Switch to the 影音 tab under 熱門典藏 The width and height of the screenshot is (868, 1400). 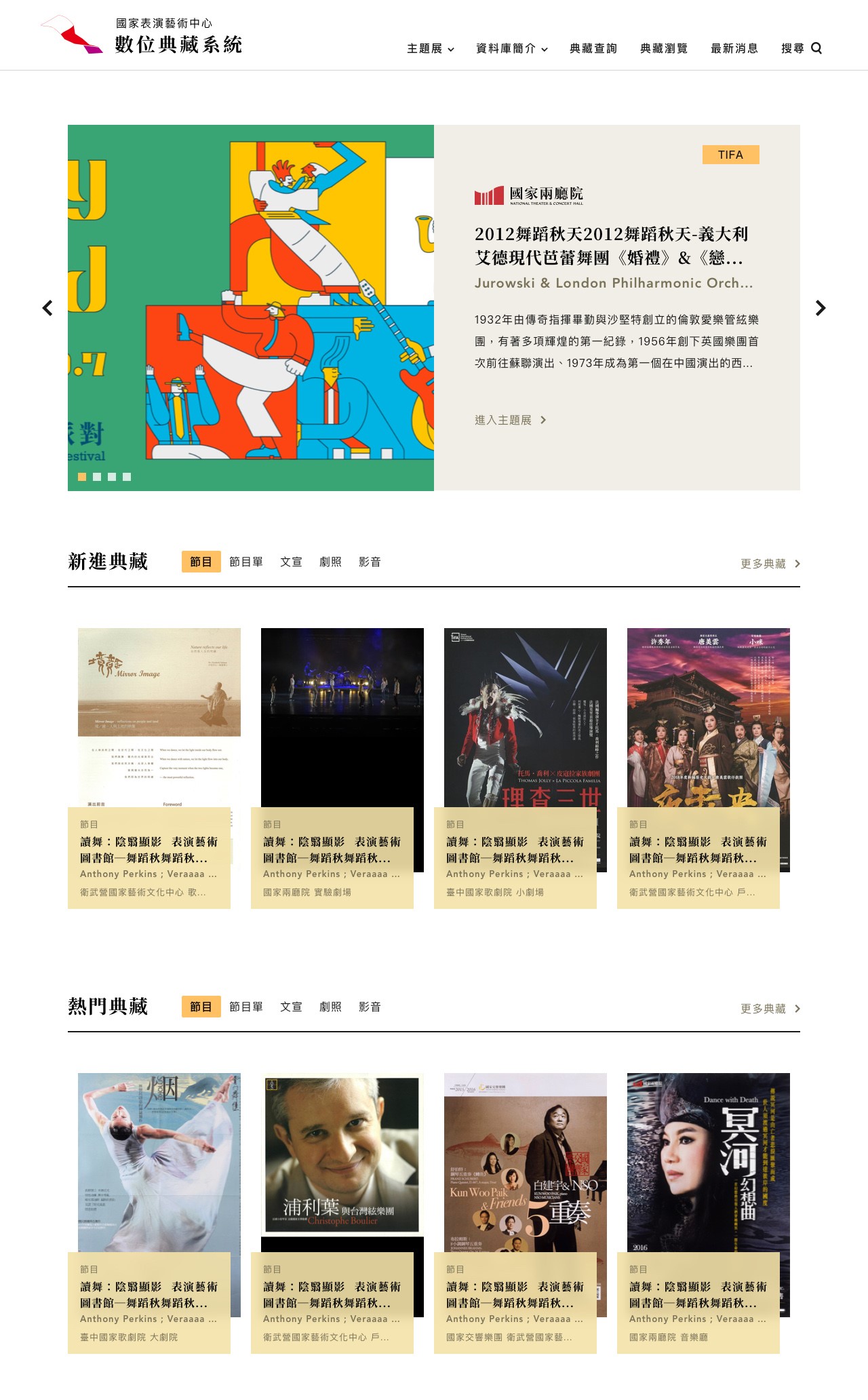[369, 1008]
